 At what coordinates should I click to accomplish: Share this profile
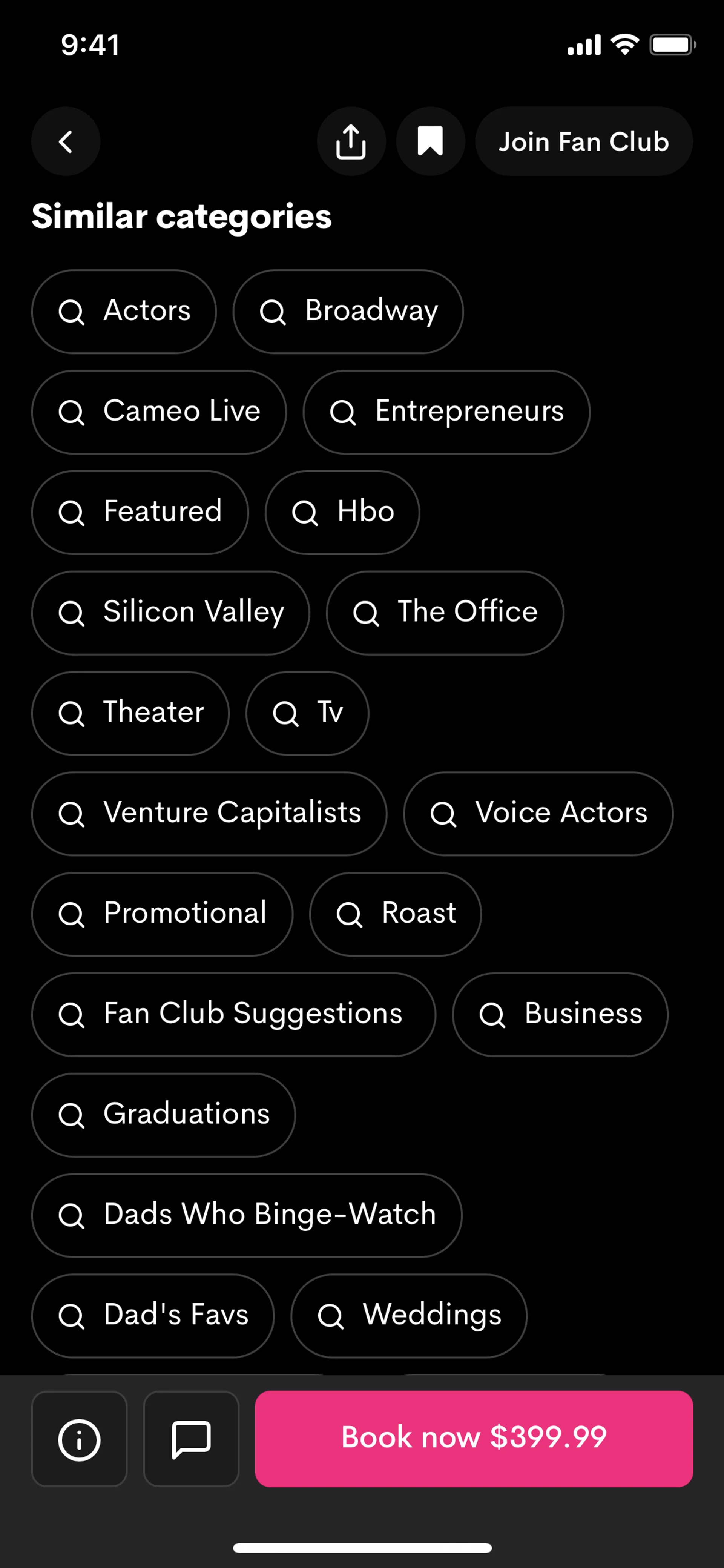tap(351, 142)
